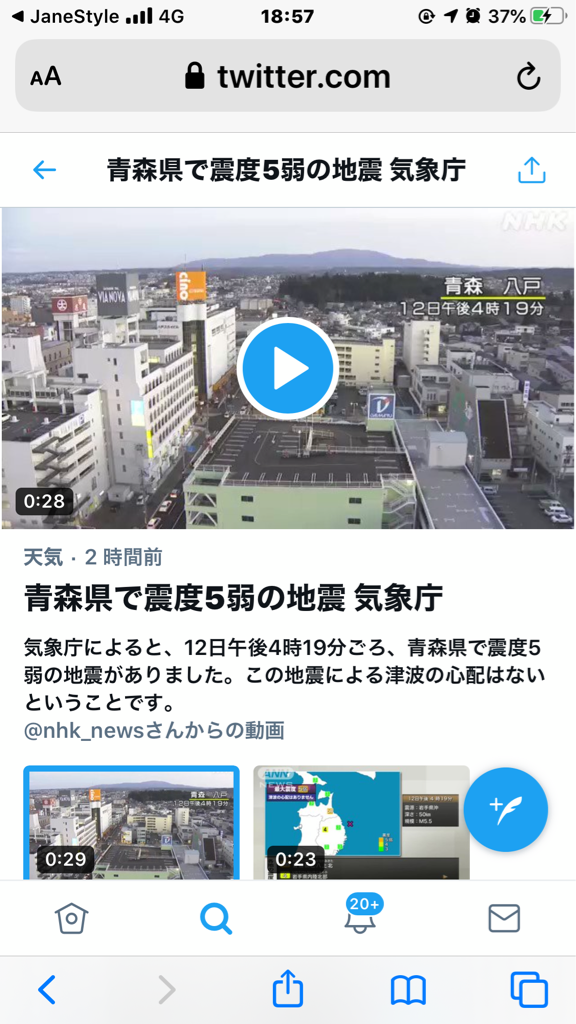The image size is (576, 1024).
Task: Open Safari bookmarks
Action: (x=408, y=991)
